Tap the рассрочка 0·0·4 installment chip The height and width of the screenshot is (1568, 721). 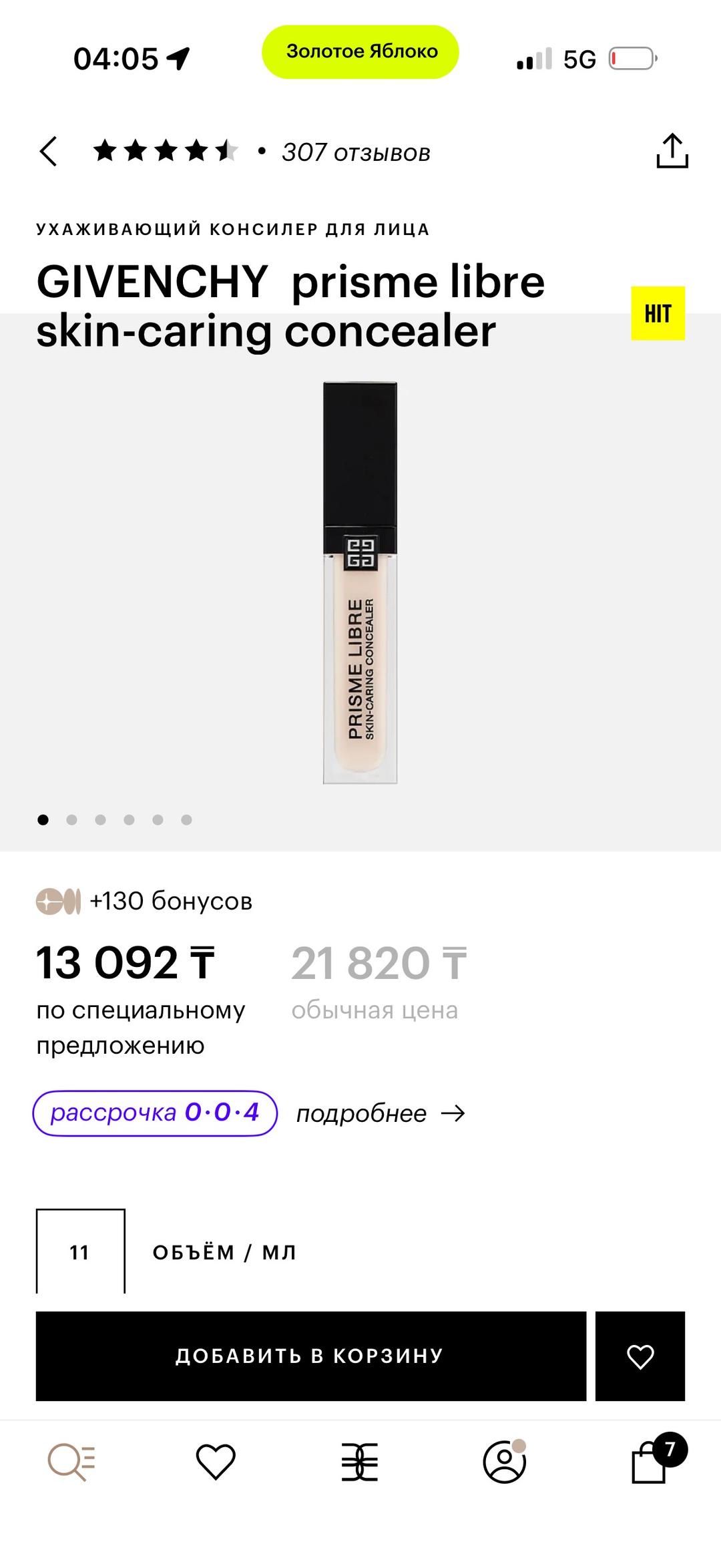click(155, 1113)
